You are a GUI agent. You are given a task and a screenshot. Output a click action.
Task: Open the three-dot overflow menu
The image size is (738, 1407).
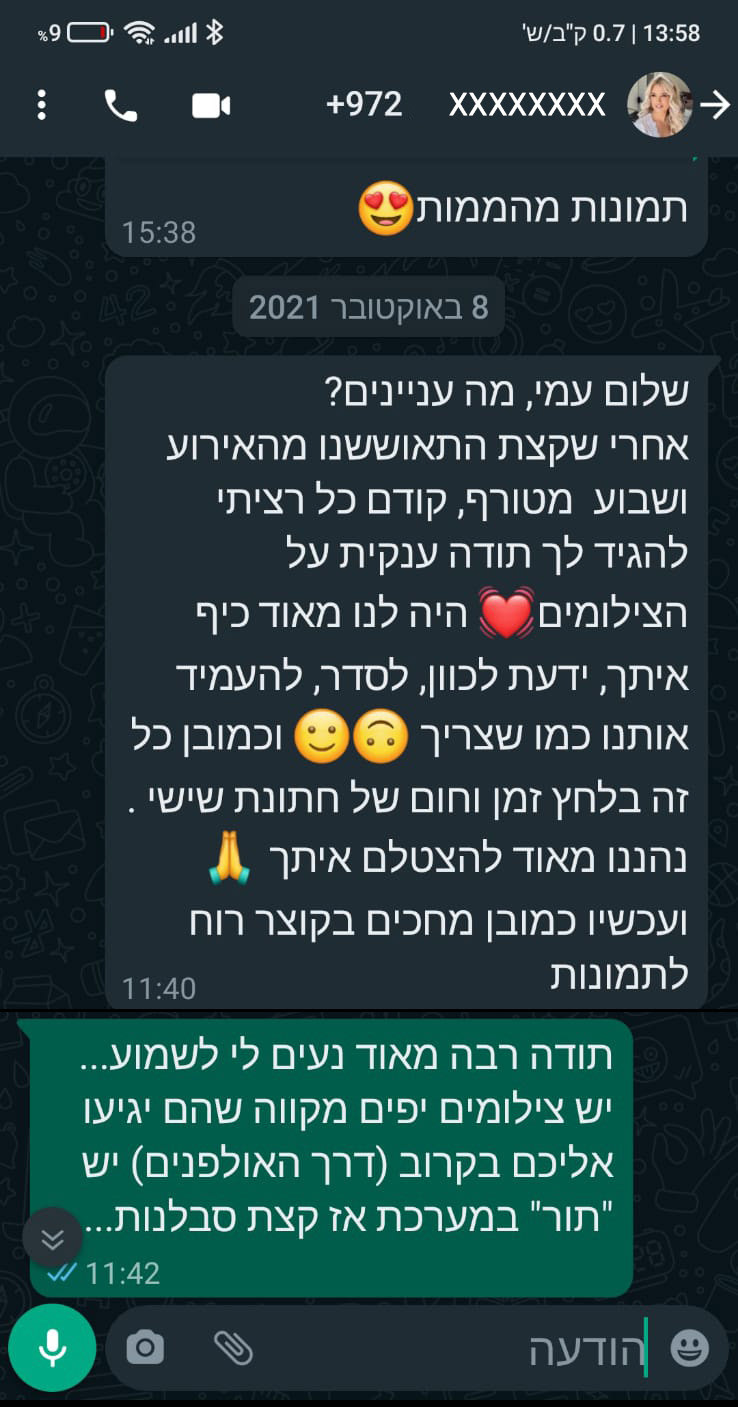click(x=41, y=105)
